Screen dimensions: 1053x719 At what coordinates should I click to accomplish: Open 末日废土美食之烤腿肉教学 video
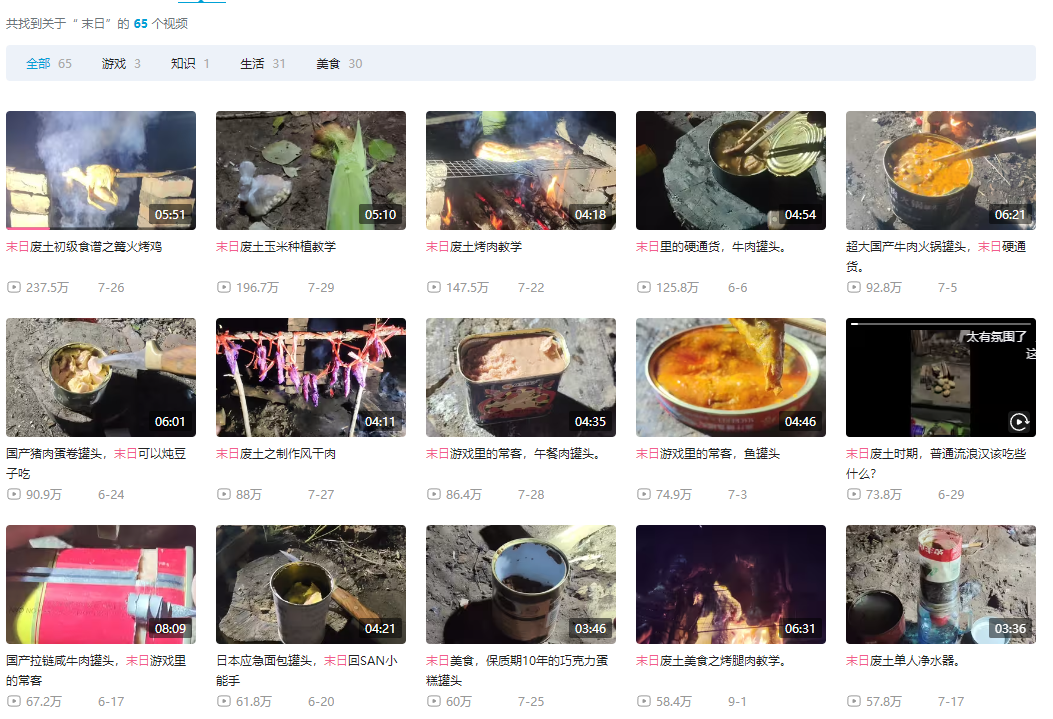[x=731, y=584]
